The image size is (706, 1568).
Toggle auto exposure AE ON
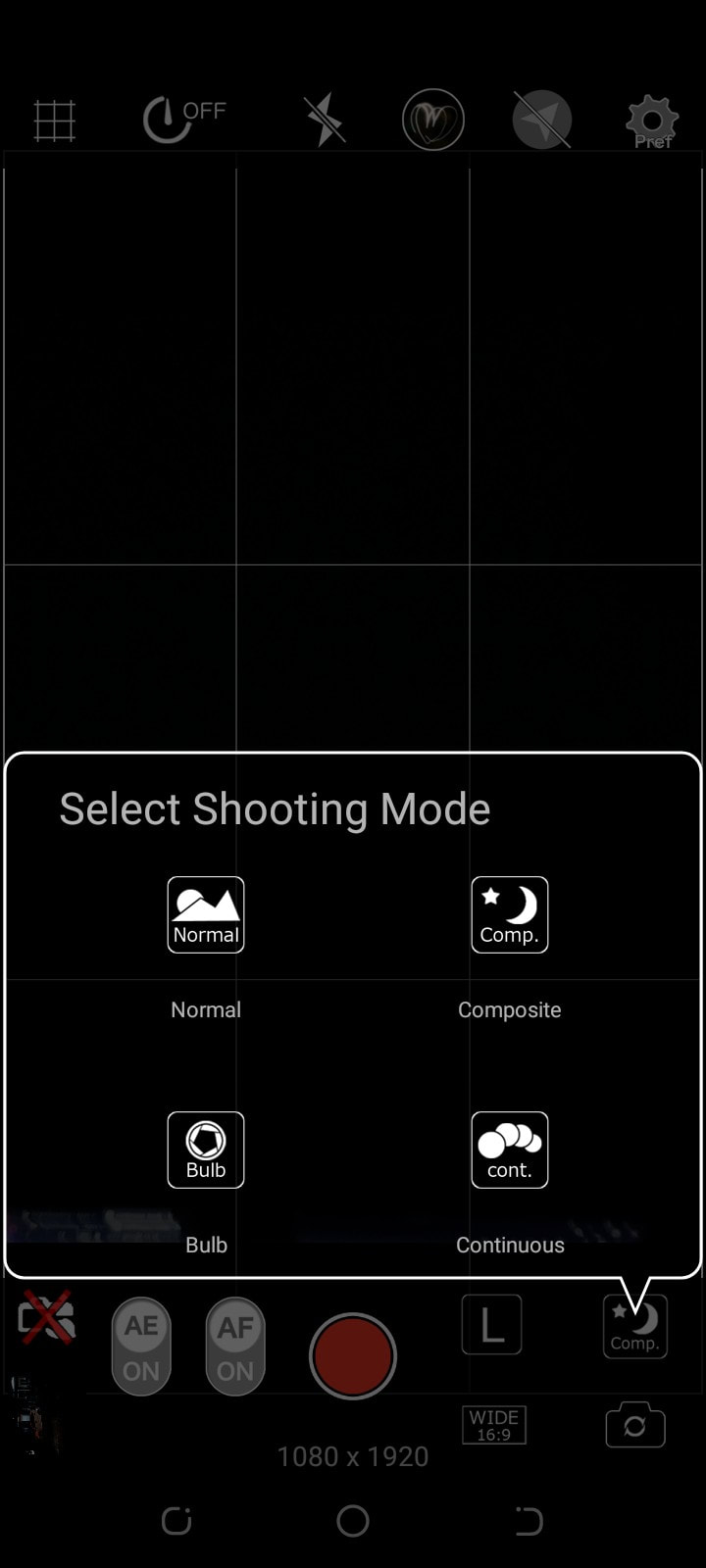[141, 1347]
